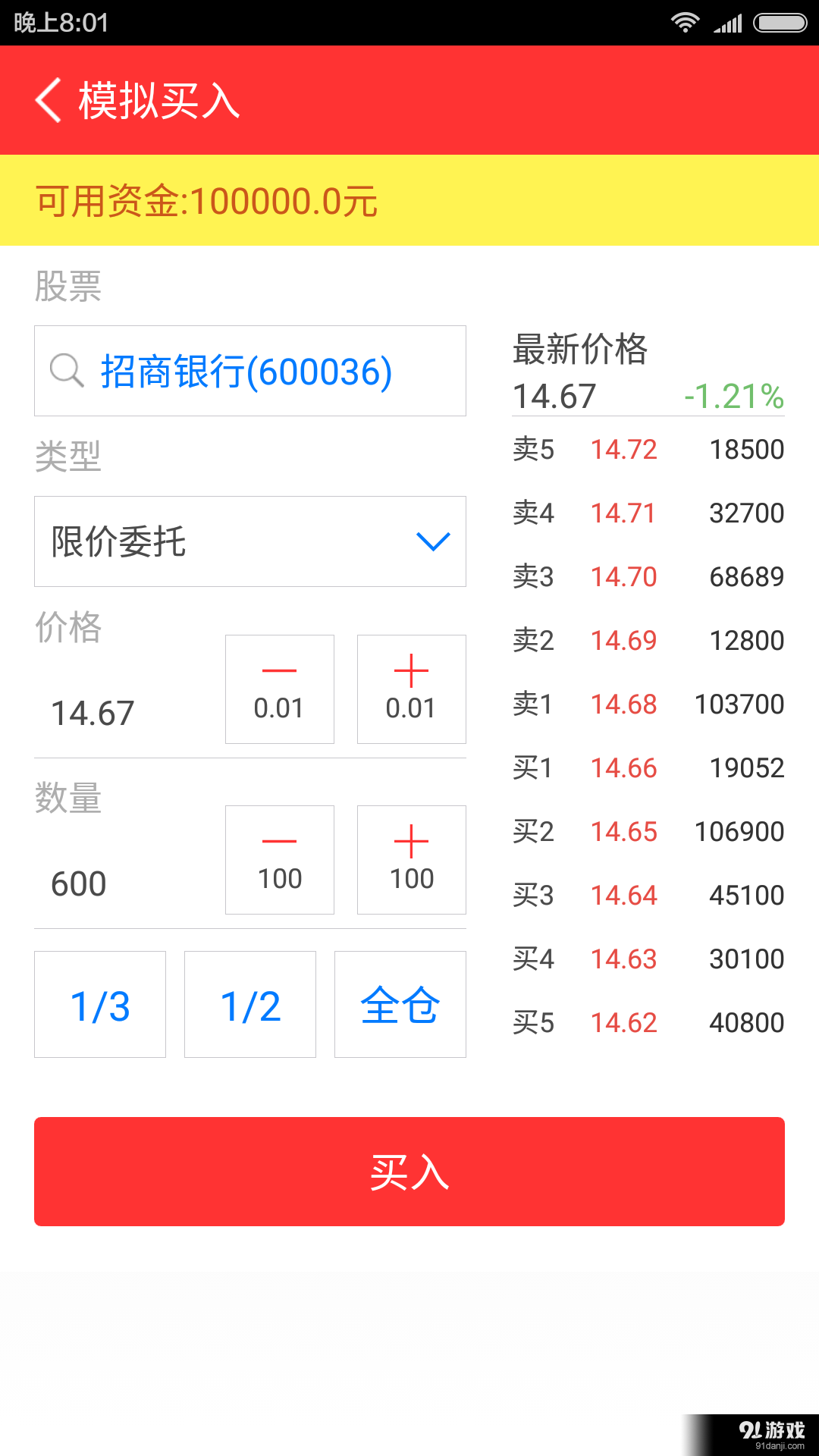Screen dimensions: 819x1456
Task: Choose the 1/2 position size
Action: click(249, 1004)
